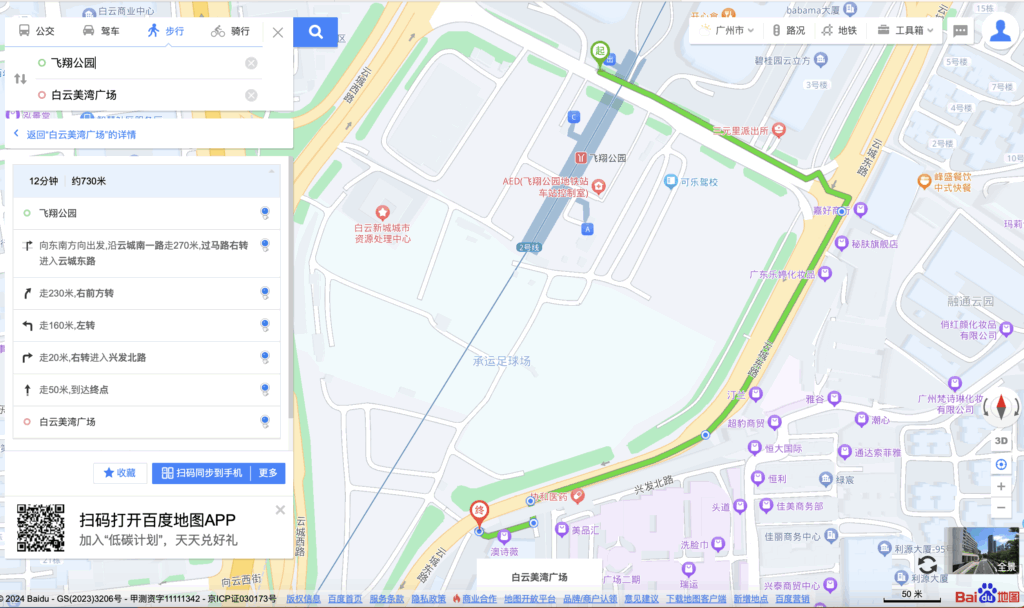Toggle the 路况 traffic layer
The image size is (1024, 608).
(x=788, y=30)
